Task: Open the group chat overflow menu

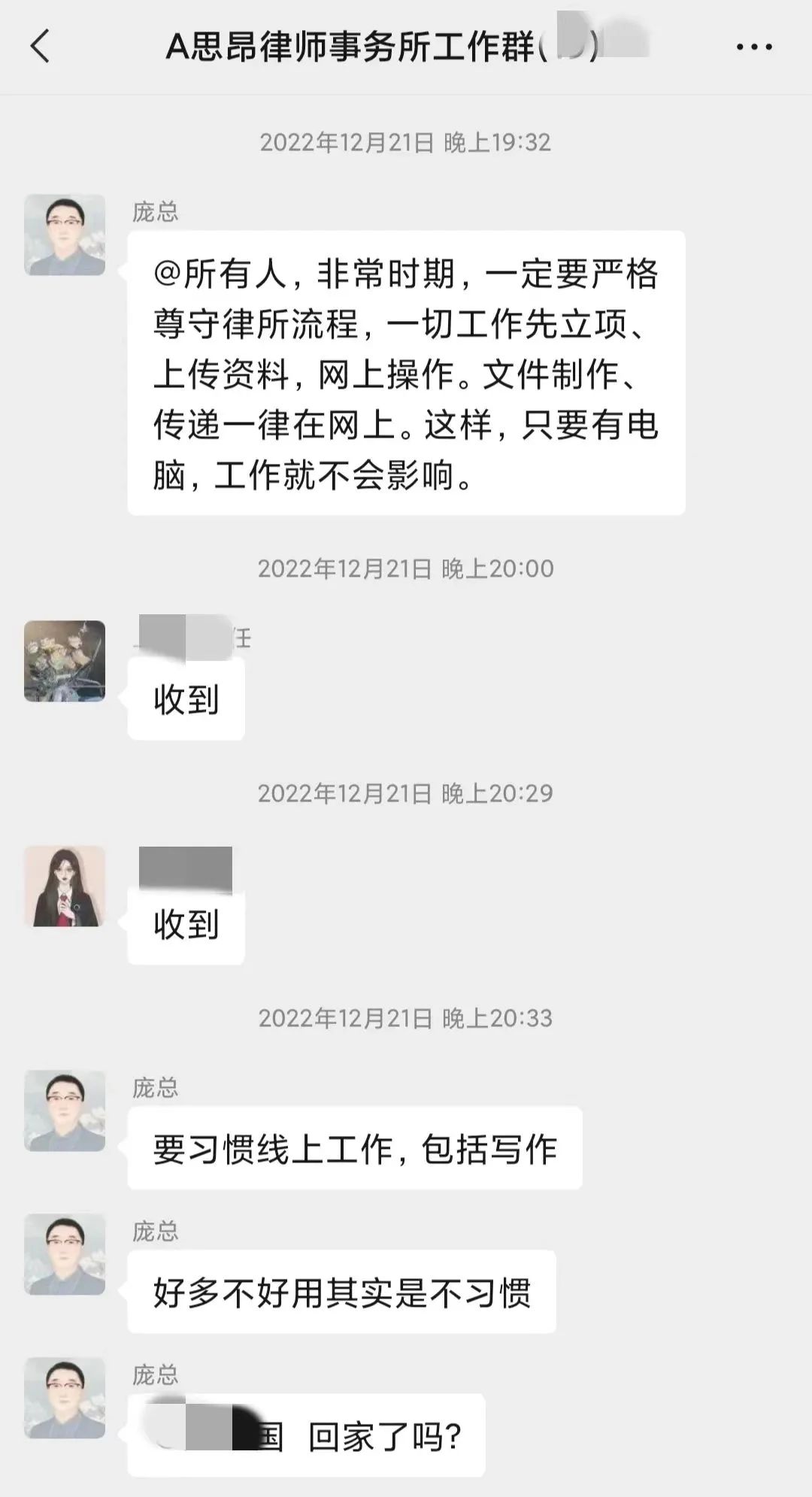Action: [753, 47]
